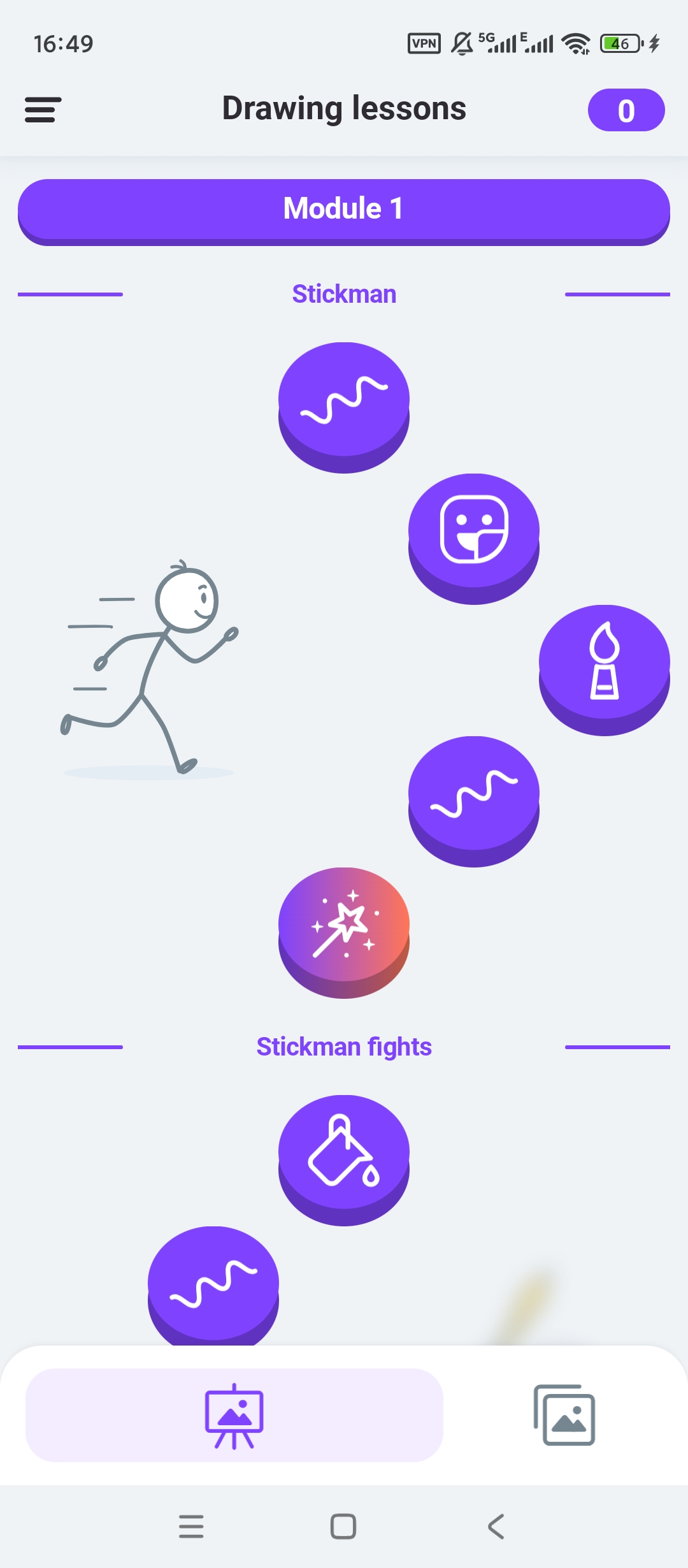The height and width of the screenshot is (1568, 688).
Task: Start the first squiggle lesson under Stickman
Action: click(344, 402)
